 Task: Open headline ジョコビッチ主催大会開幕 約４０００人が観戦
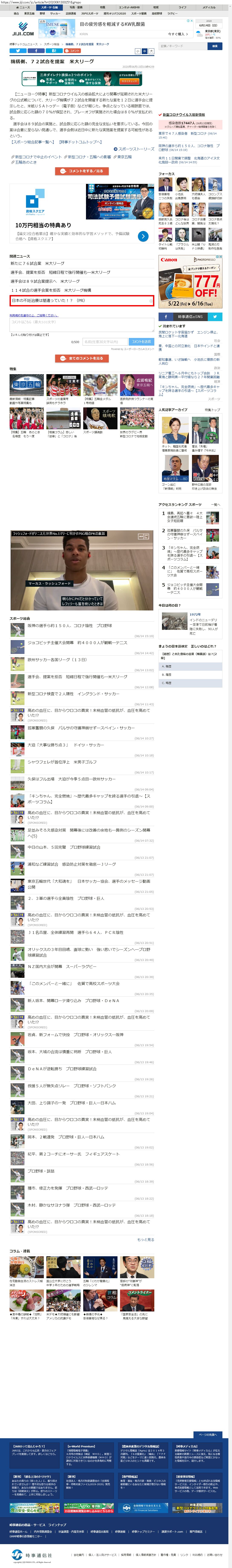coord(77,643)
